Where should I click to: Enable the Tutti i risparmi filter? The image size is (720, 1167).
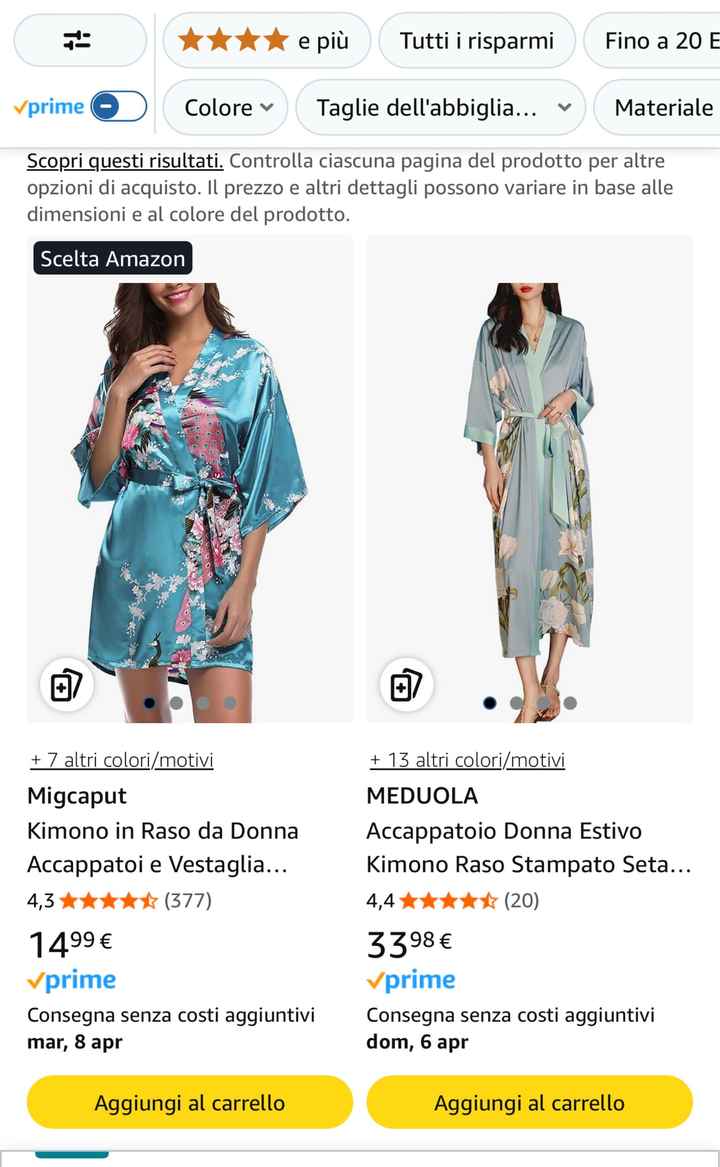click(x=477, y=40)
